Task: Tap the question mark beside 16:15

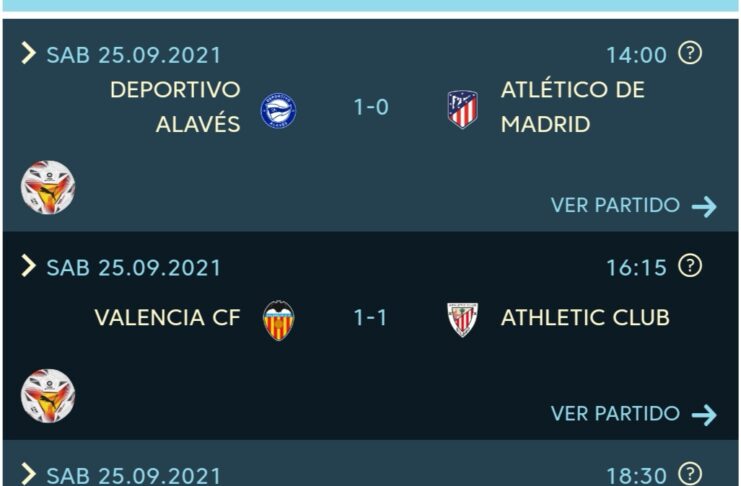Action: click(x=690, y=266)
